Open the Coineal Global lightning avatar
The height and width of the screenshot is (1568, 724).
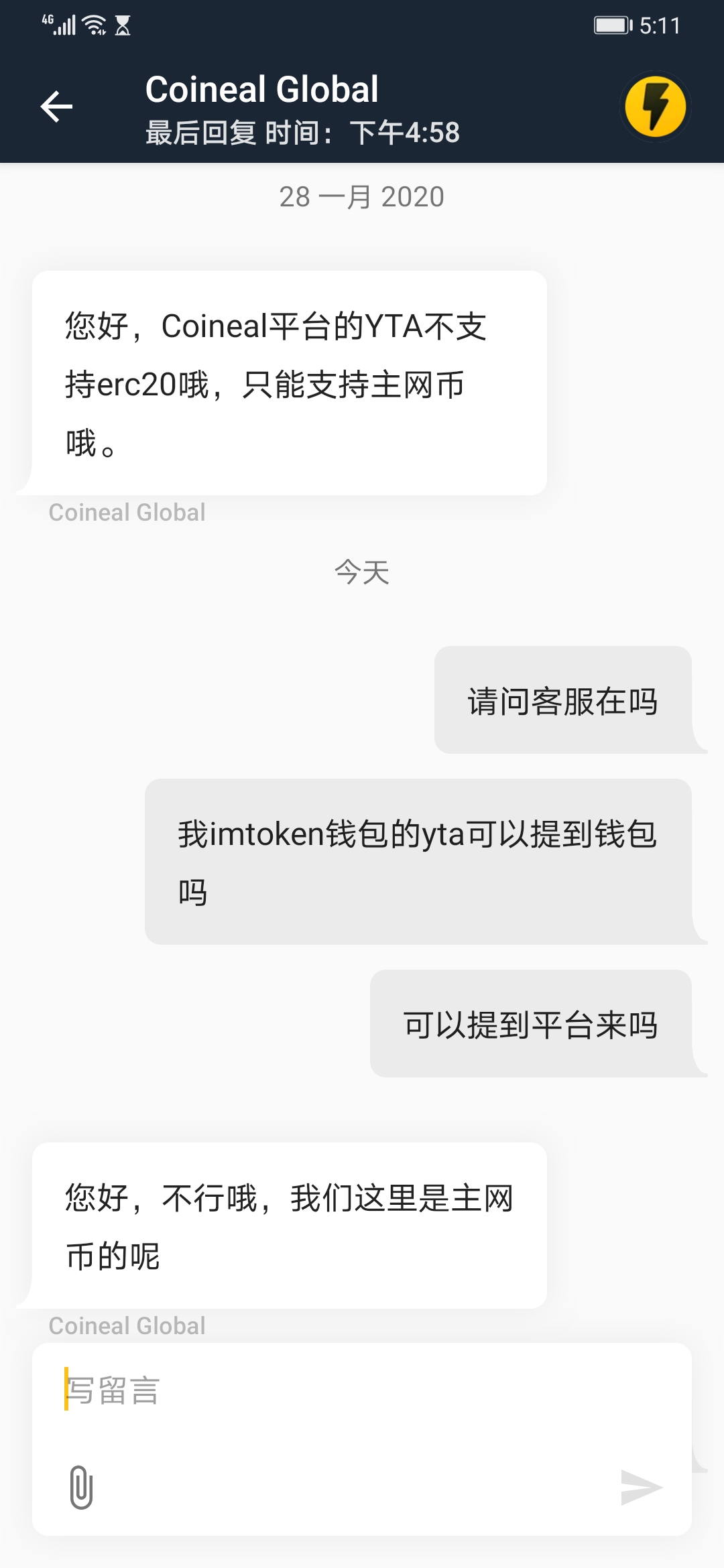(655, 107)
